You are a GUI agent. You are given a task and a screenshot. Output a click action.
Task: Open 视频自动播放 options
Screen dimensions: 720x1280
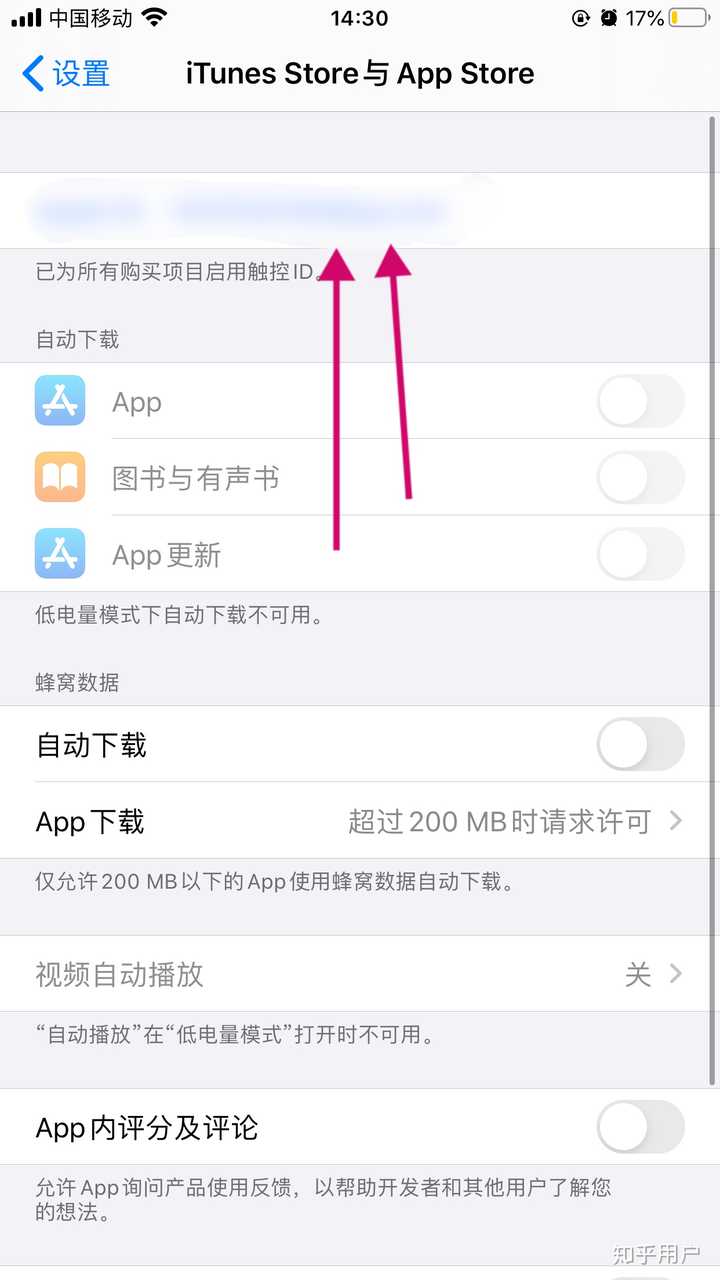pyautogui.click(x=360, y=974)
